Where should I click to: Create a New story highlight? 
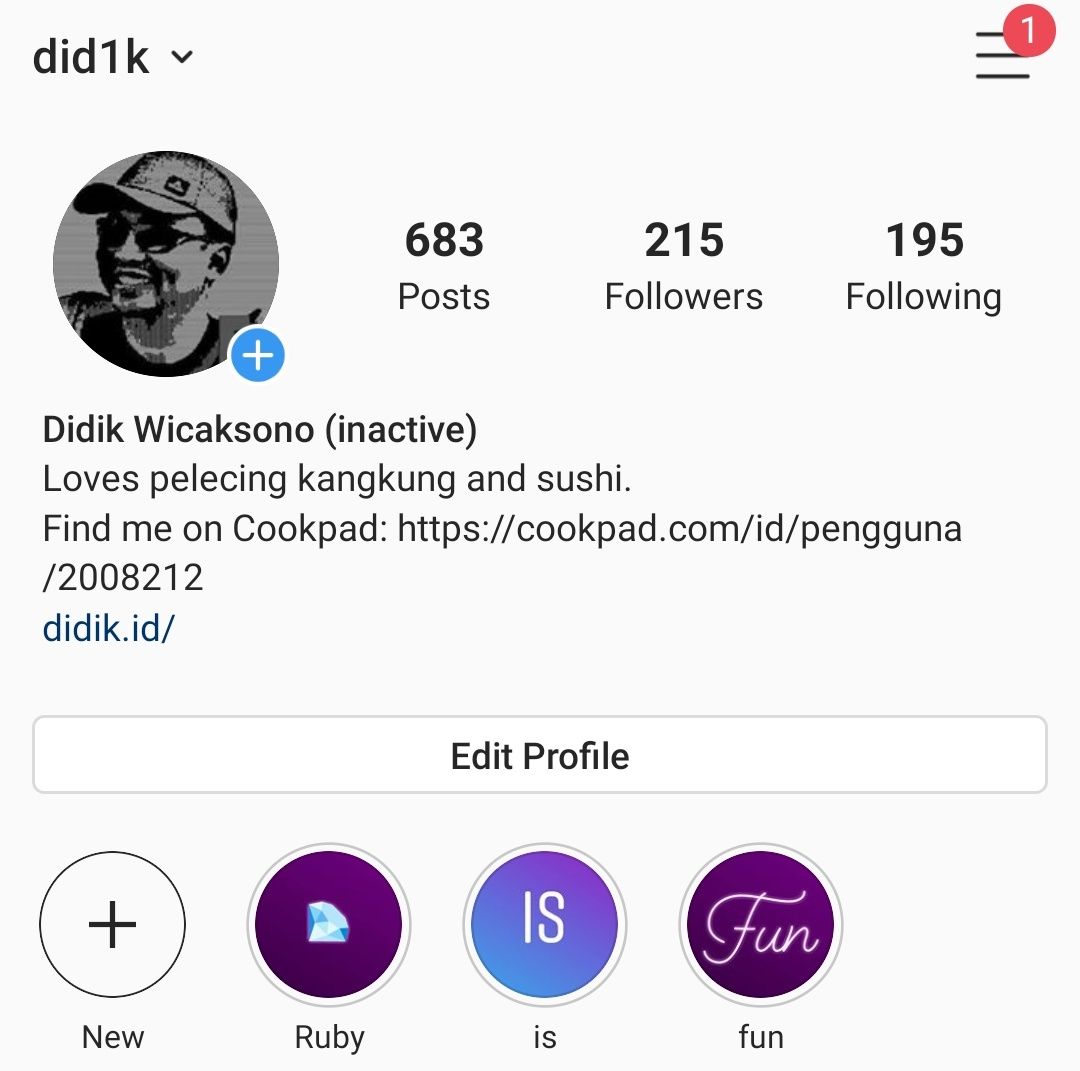[112, 924]
